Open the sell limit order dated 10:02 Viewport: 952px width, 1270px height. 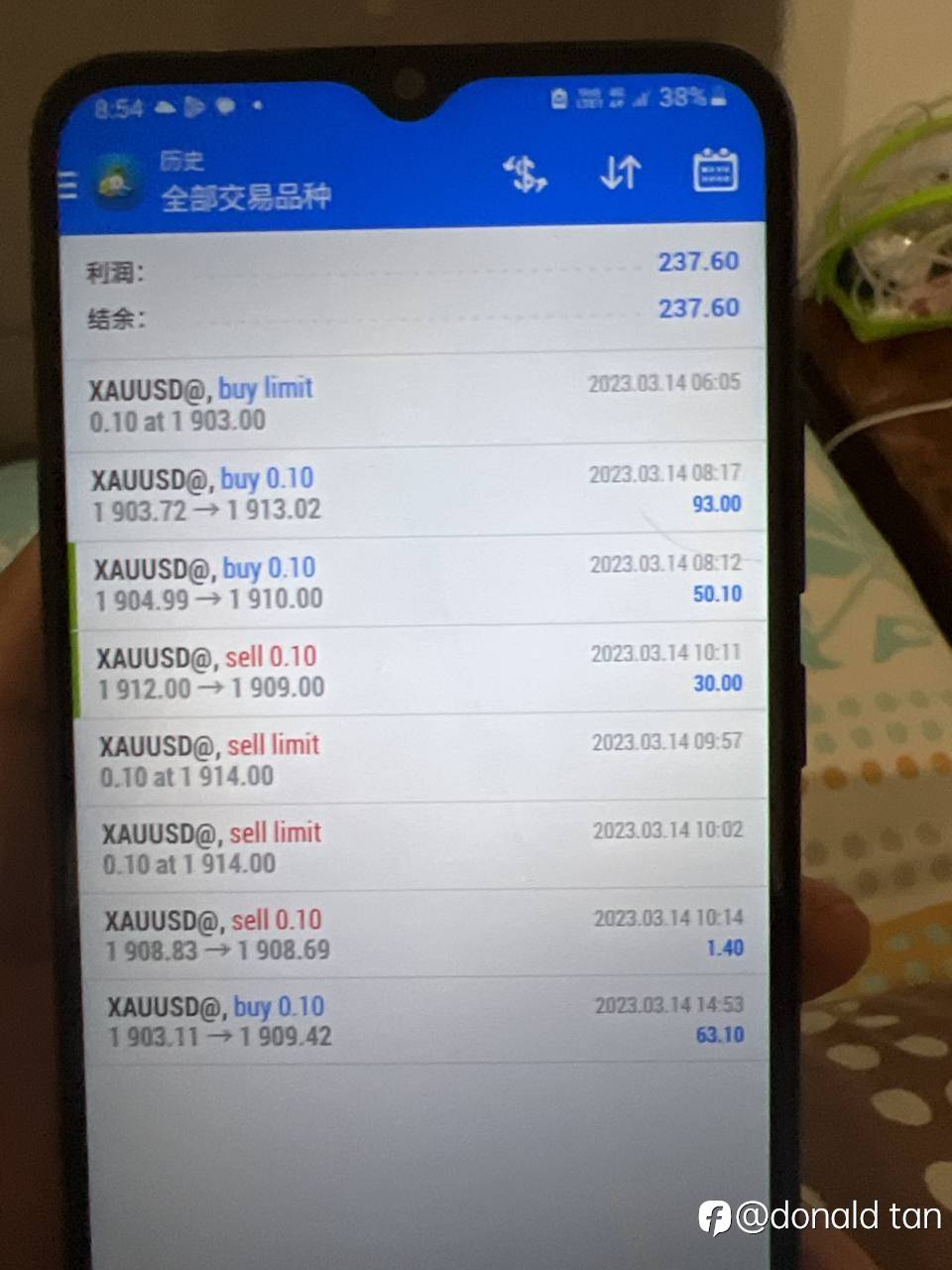point(421,847)
